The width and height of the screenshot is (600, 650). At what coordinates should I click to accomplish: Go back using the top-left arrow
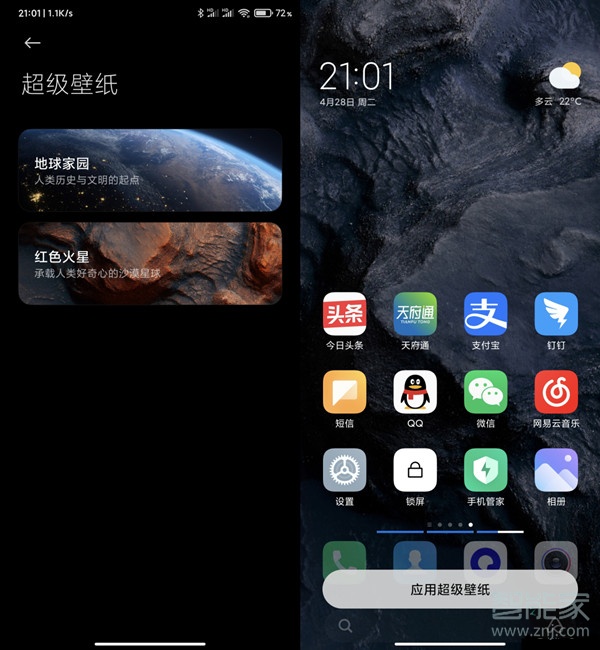32,43
